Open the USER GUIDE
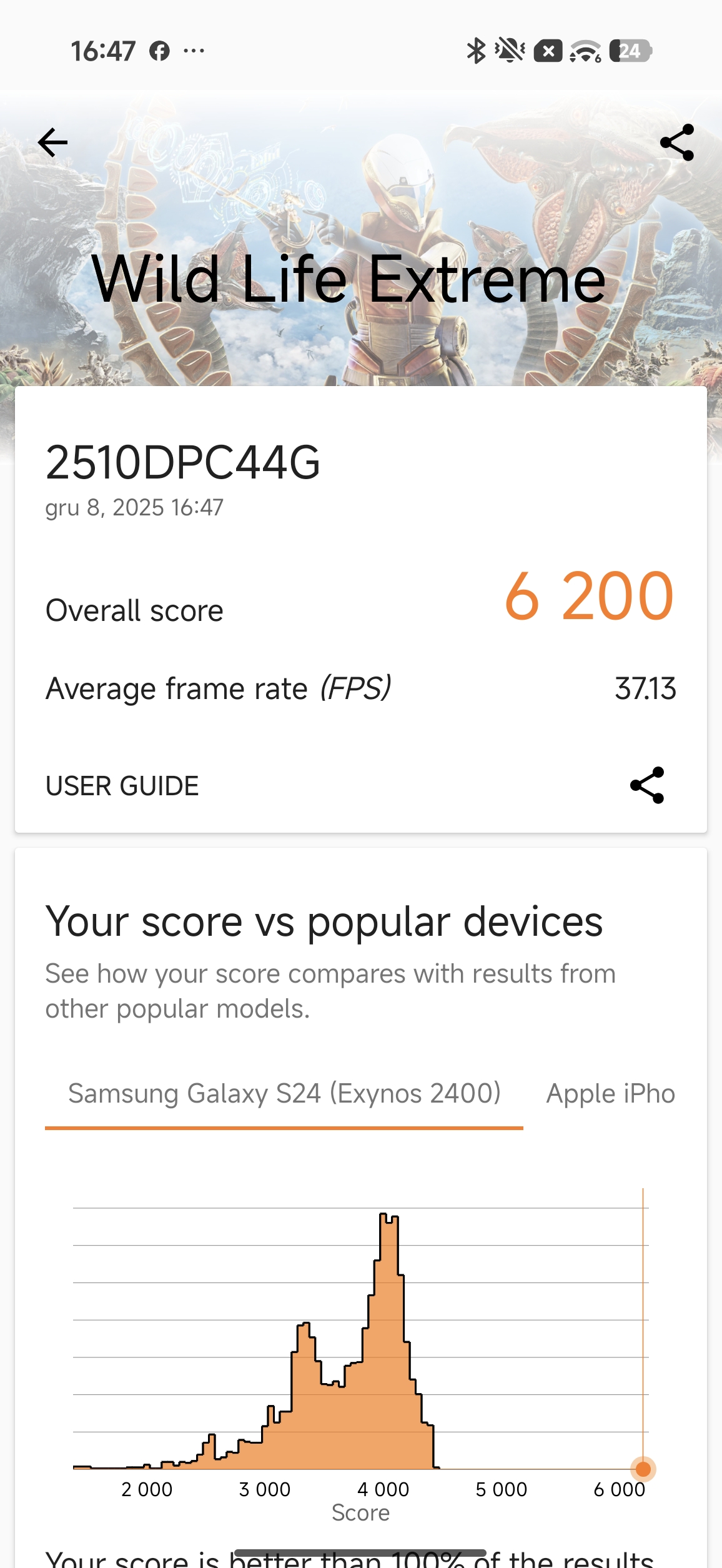The image size is (722, 1568). click(x=122, y=786)
